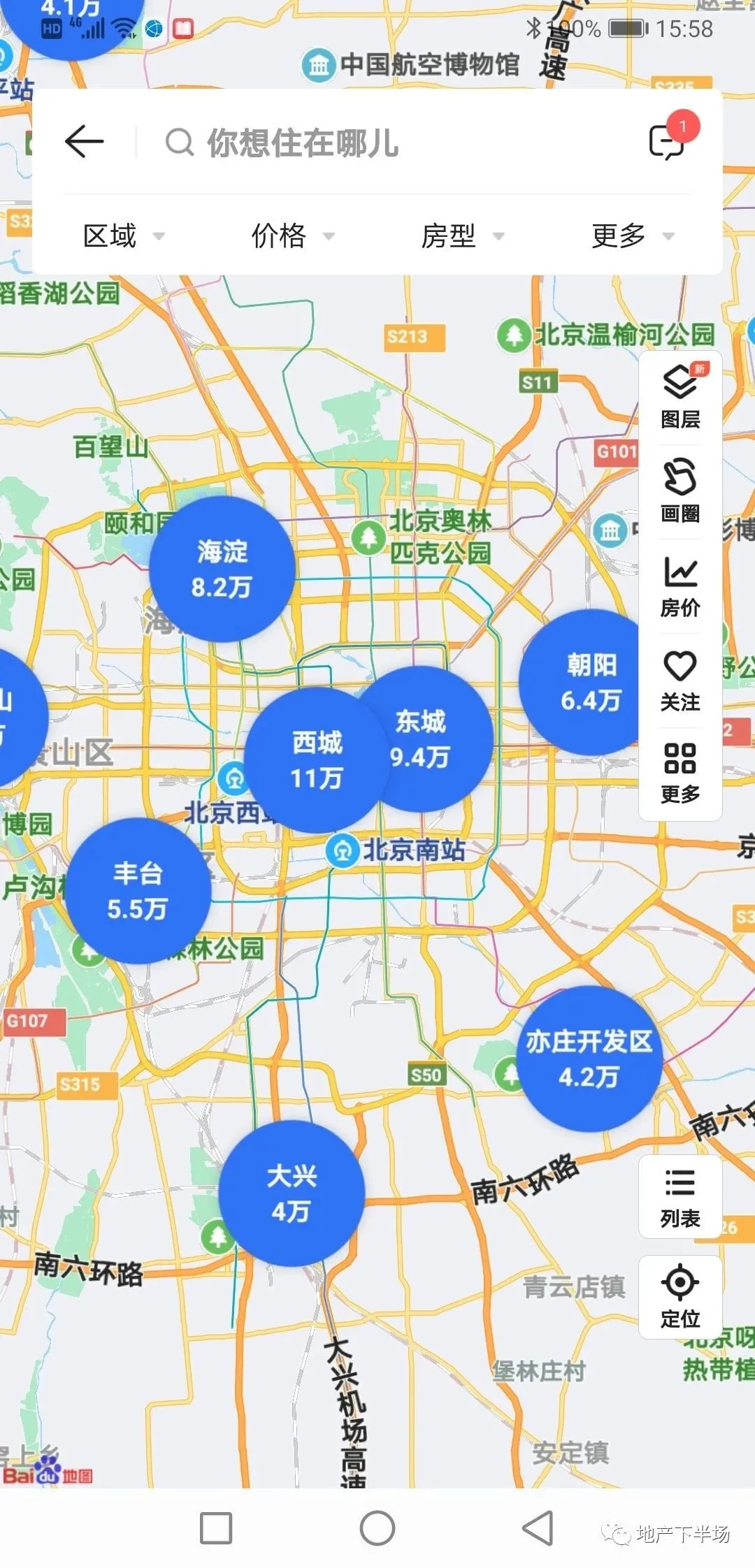
Task: Go back using the top-left arrow
Action: [x=85, y=142]
